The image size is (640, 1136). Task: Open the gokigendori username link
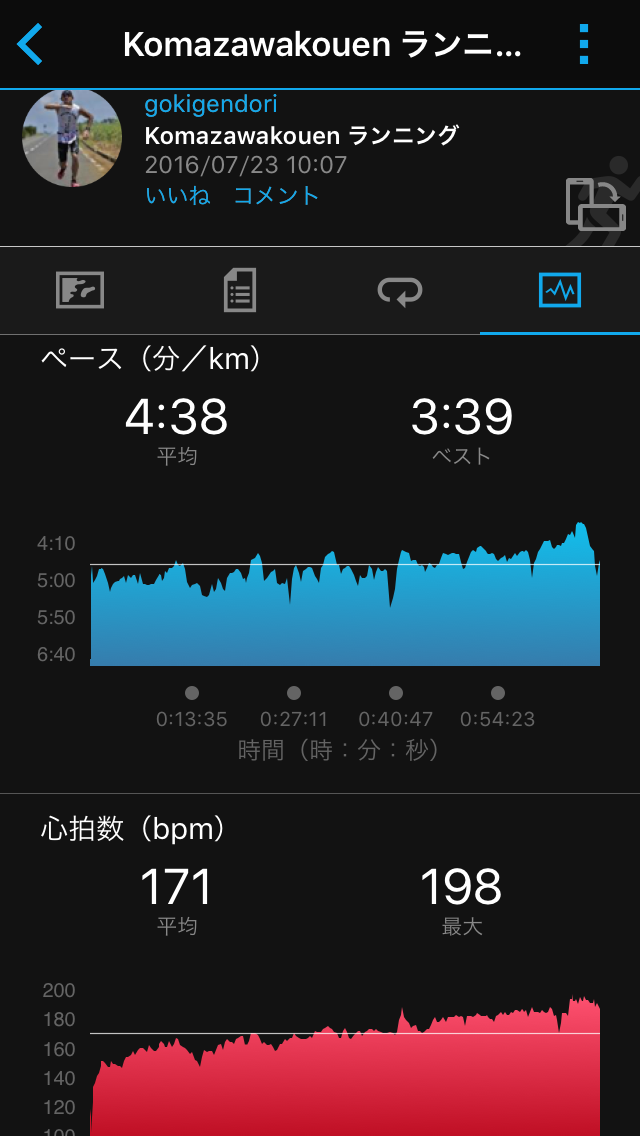point(211,105)
